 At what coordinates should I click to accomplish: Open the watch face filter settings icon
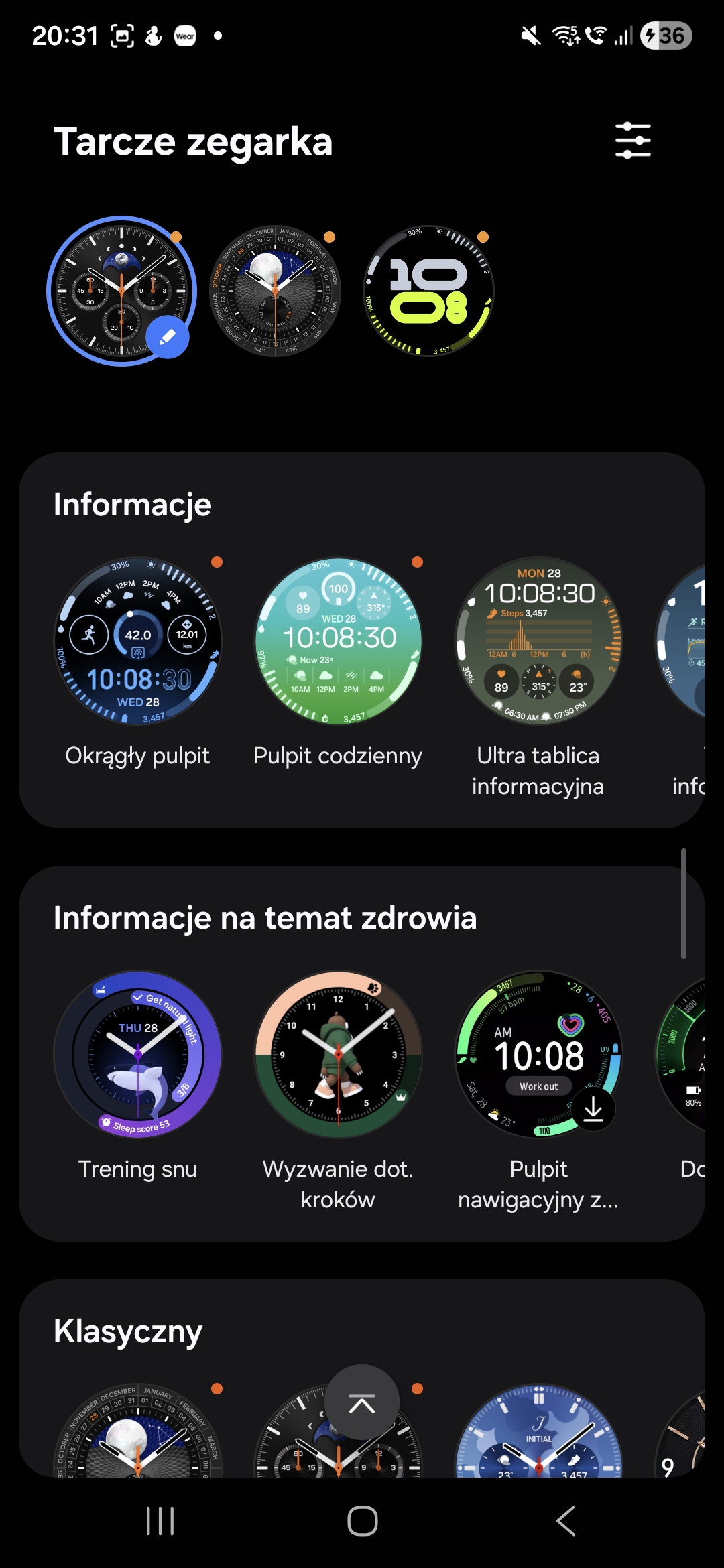[x=633, y=141]
